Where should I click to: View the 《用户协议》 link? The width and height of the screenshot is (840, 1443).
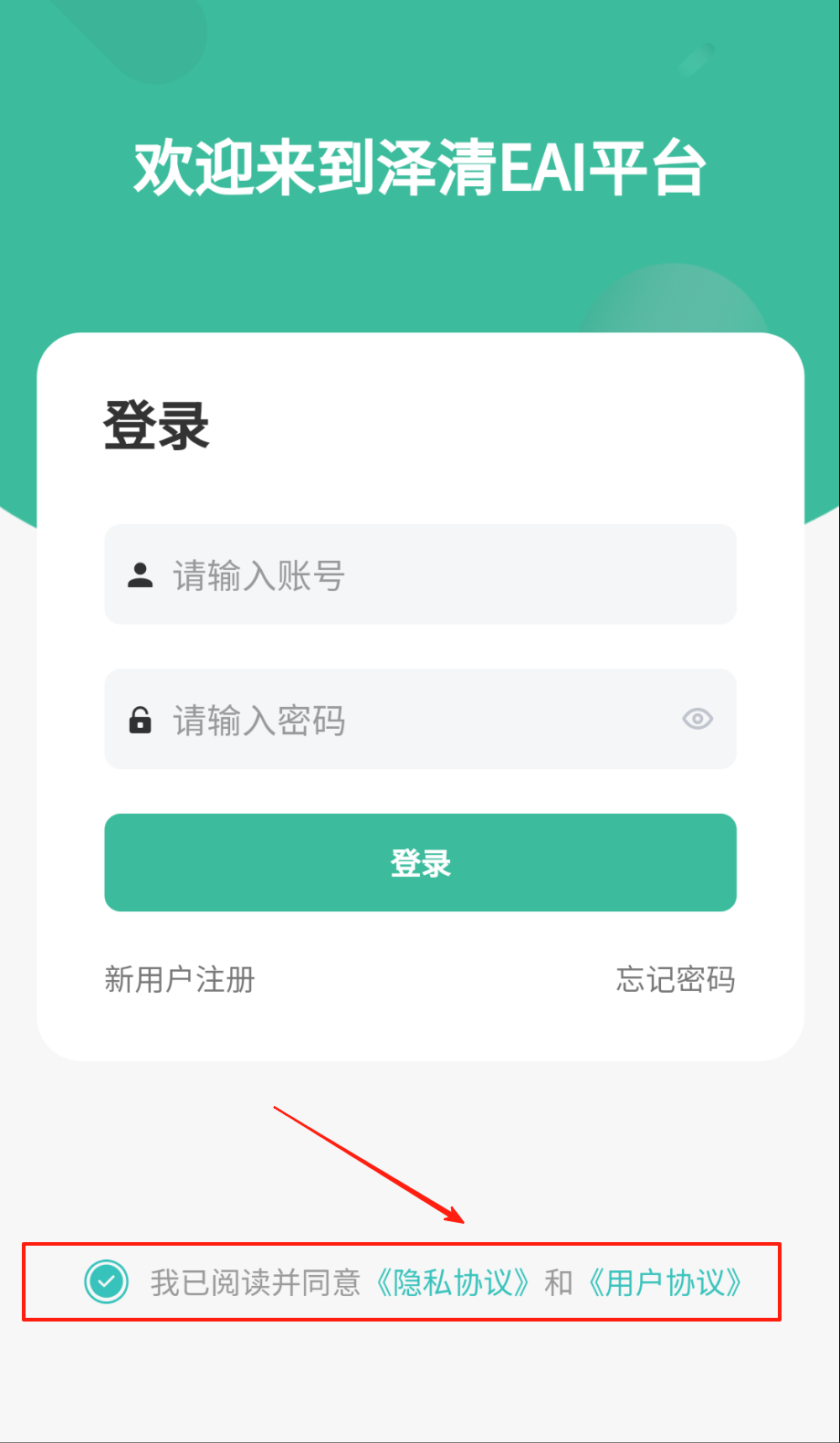[665, 1282]
